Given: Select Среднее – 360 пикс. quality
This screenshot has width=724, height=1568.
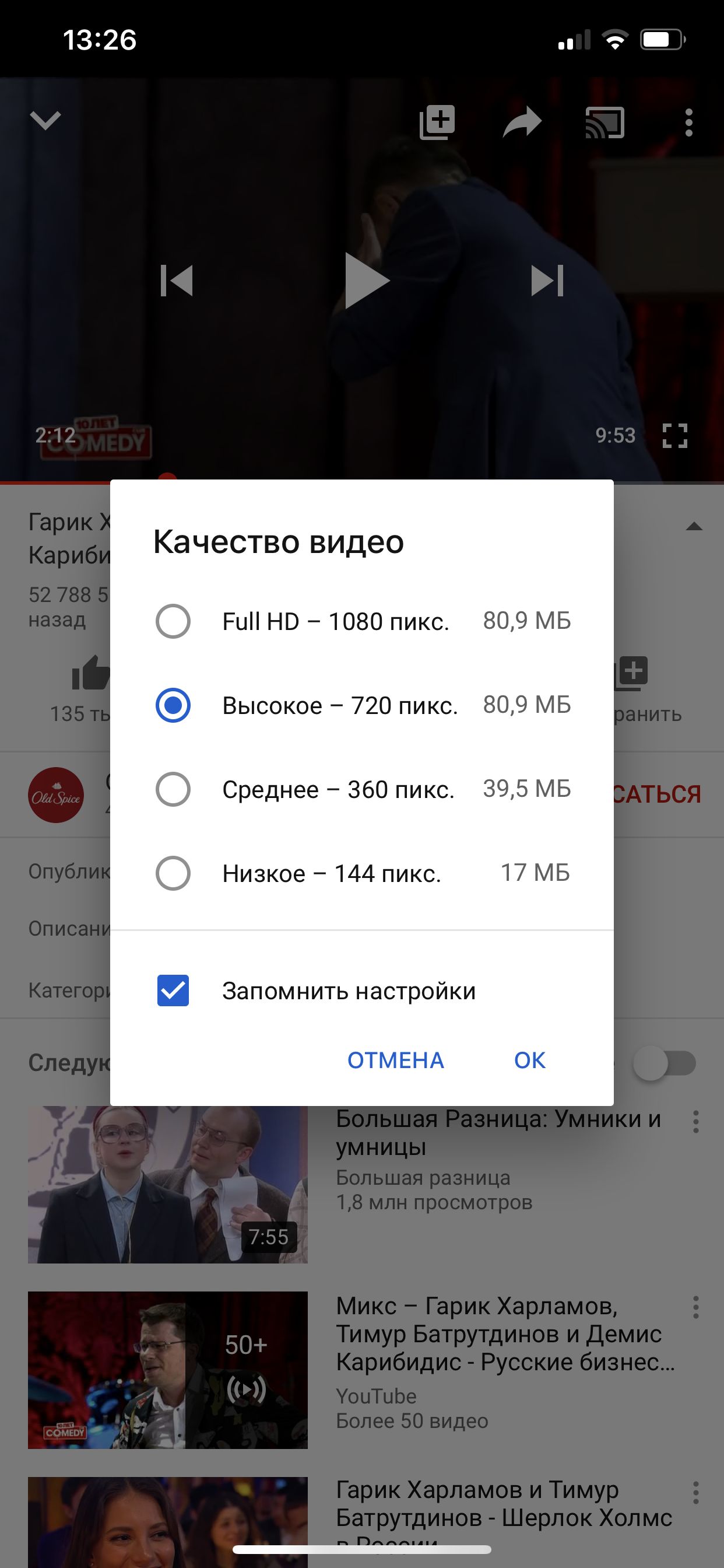Looking at the screenshot, I should [x=173, y=789].
